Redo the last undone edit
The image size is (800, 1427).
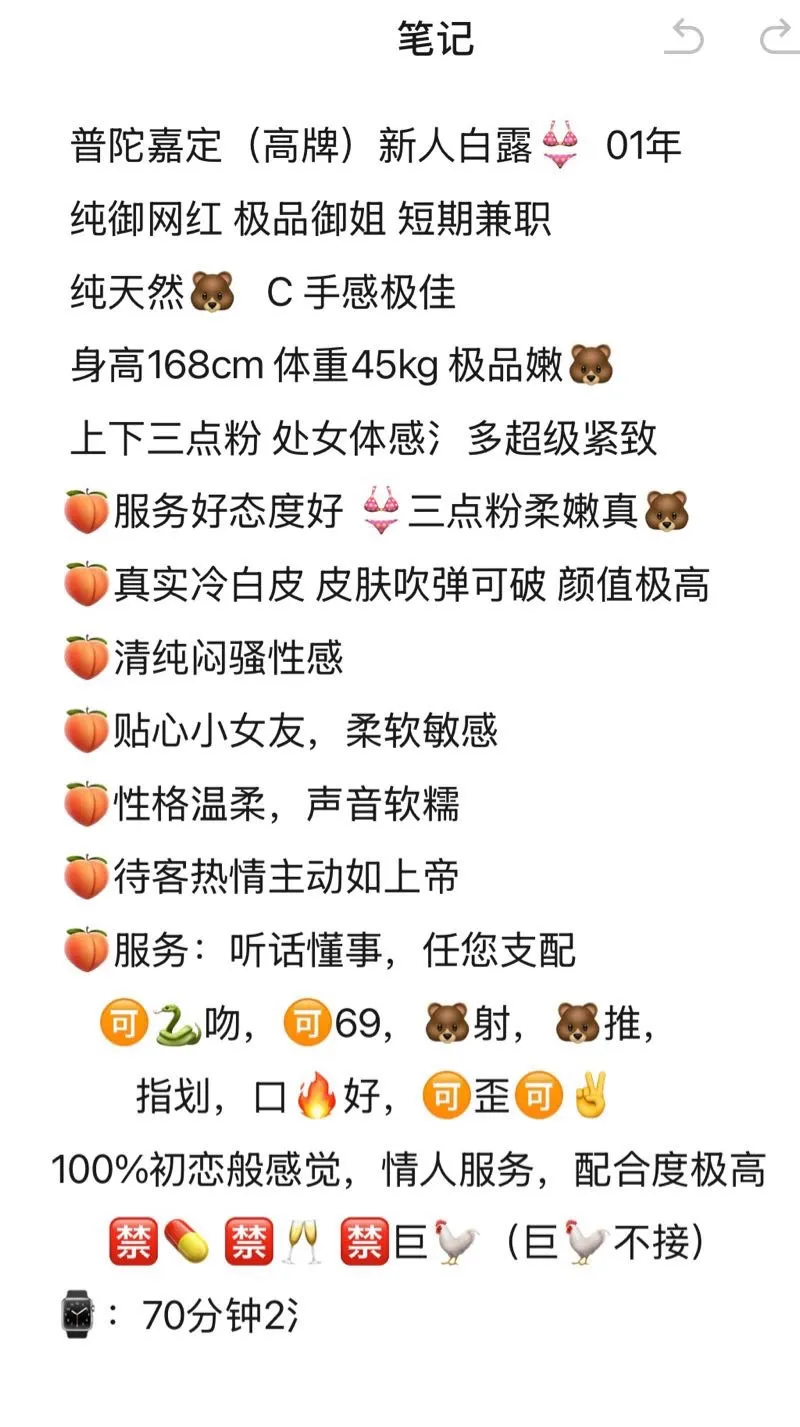[777, 39]
